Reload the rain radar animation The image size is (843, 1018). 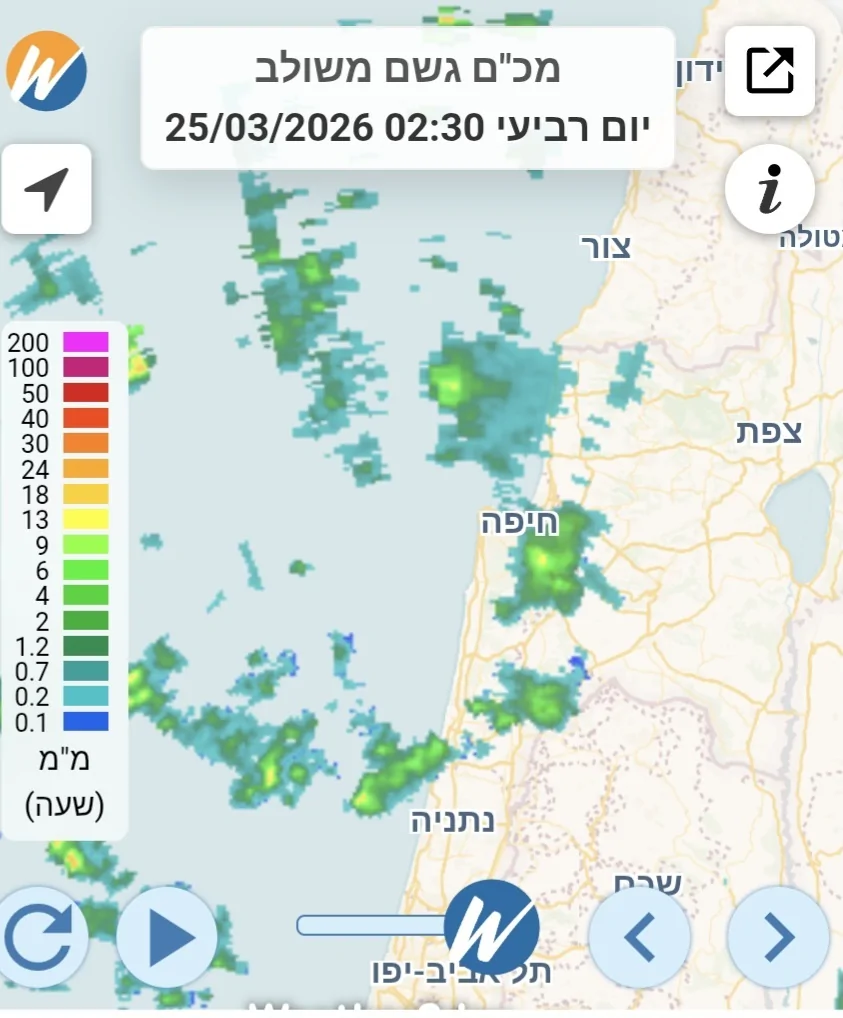click(40, 937)
